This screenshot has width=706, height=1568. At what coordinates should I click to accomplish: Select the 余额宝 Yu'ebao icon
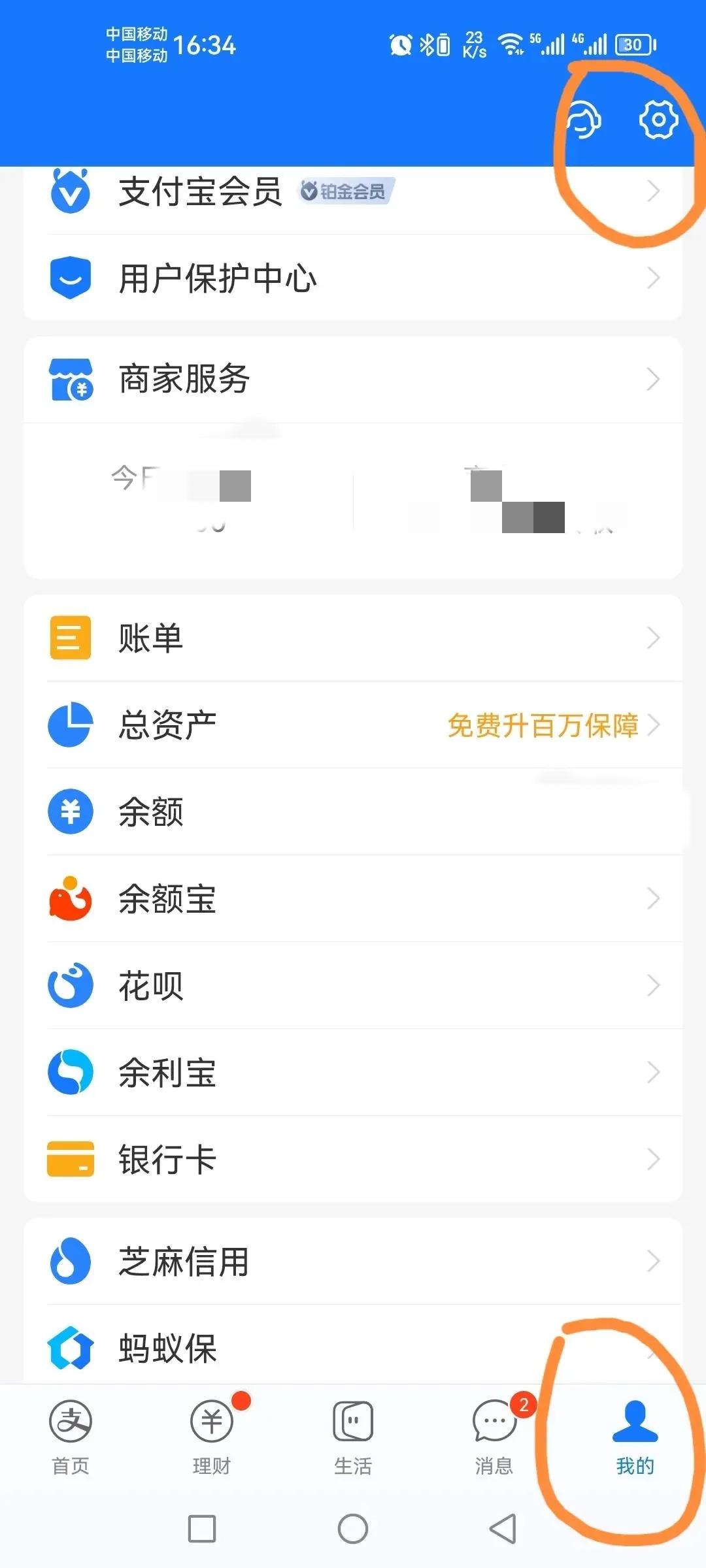point(70,898)
